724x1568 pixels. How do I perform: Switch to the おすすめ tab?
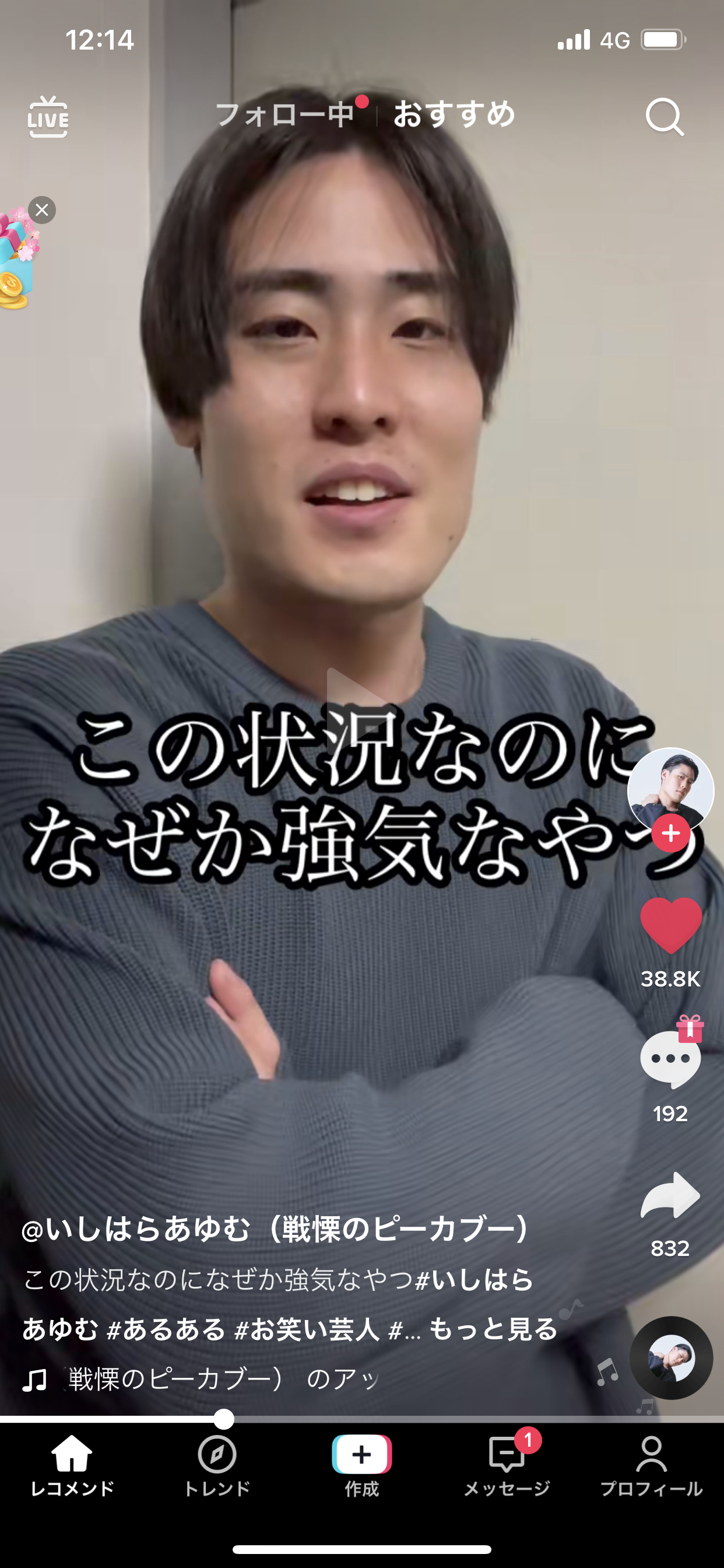pos(455,114)
